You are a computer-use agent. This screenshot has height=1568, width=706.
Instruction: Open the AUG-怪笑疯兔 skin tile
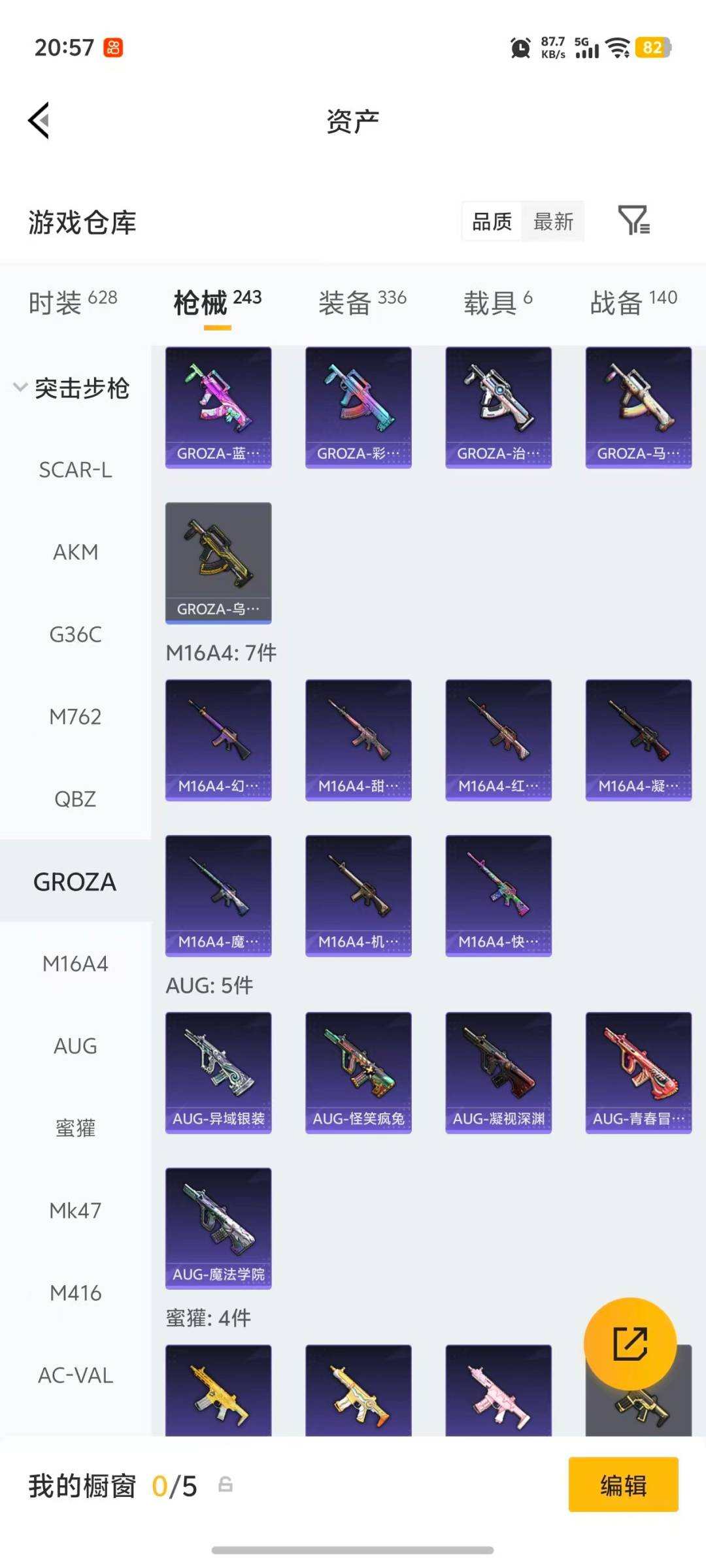coord(358,1072)
